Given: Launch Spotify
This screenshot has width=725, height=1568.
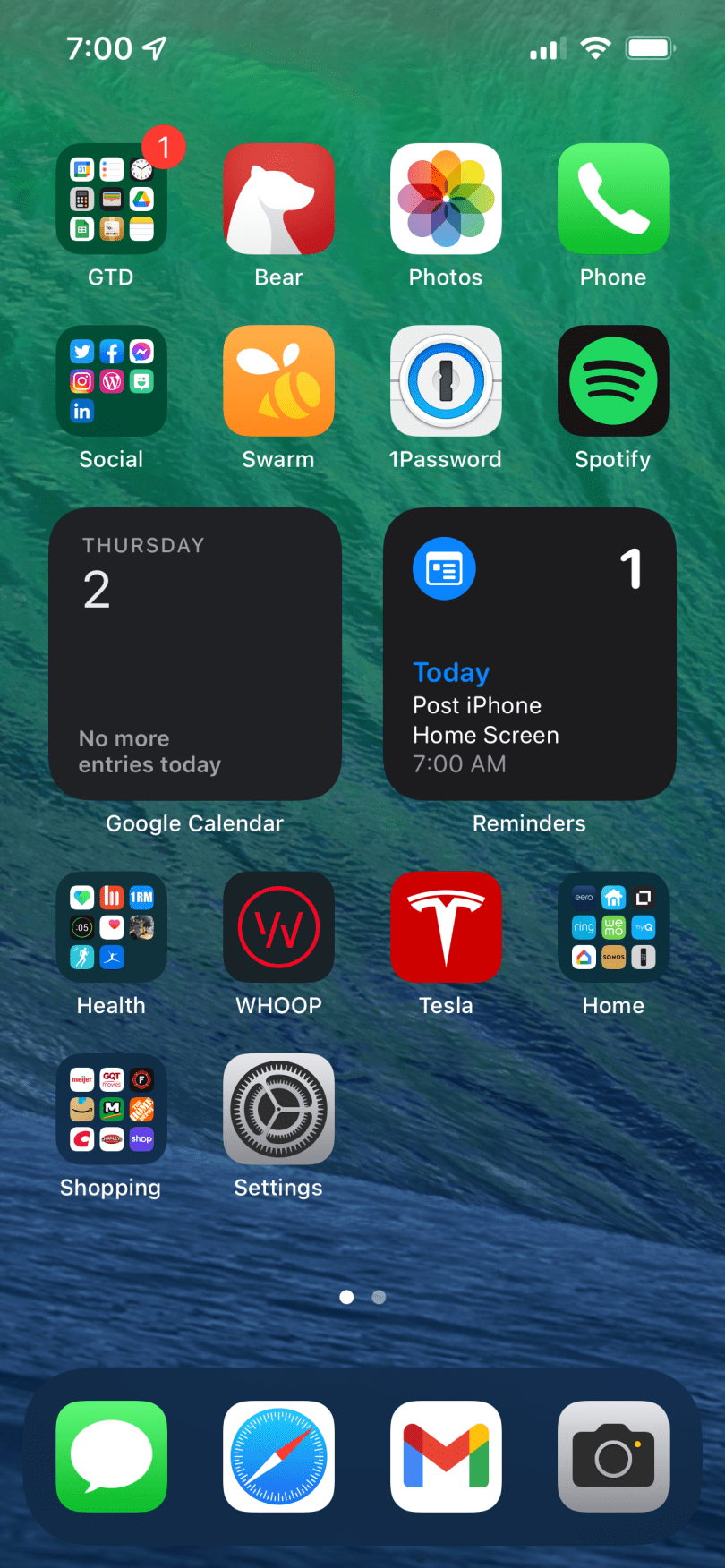Looking at the screenshot, I should click(613, 381).
